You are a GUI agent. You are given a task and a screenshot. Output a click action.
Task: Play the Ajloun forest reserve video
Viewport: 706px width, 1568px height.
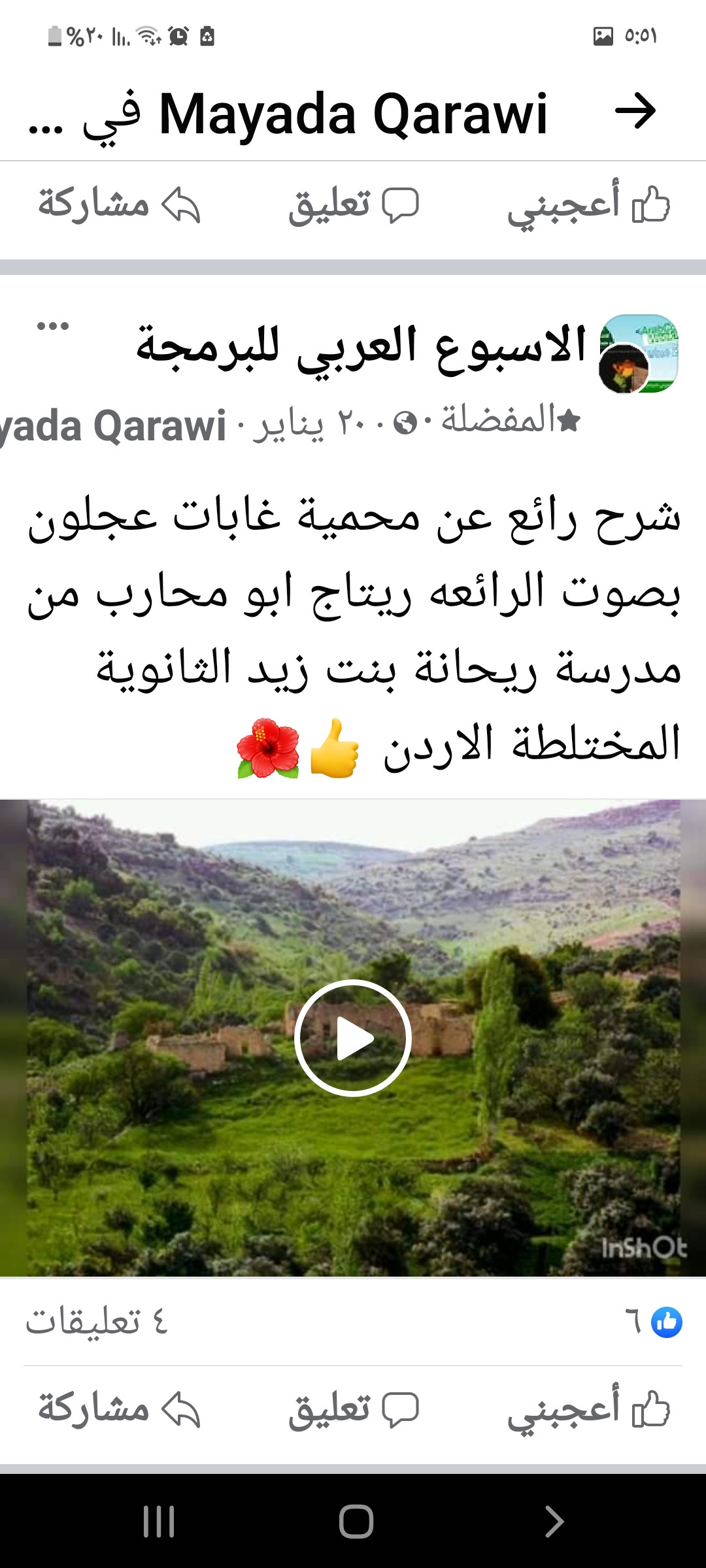(x=353, y=1037)
